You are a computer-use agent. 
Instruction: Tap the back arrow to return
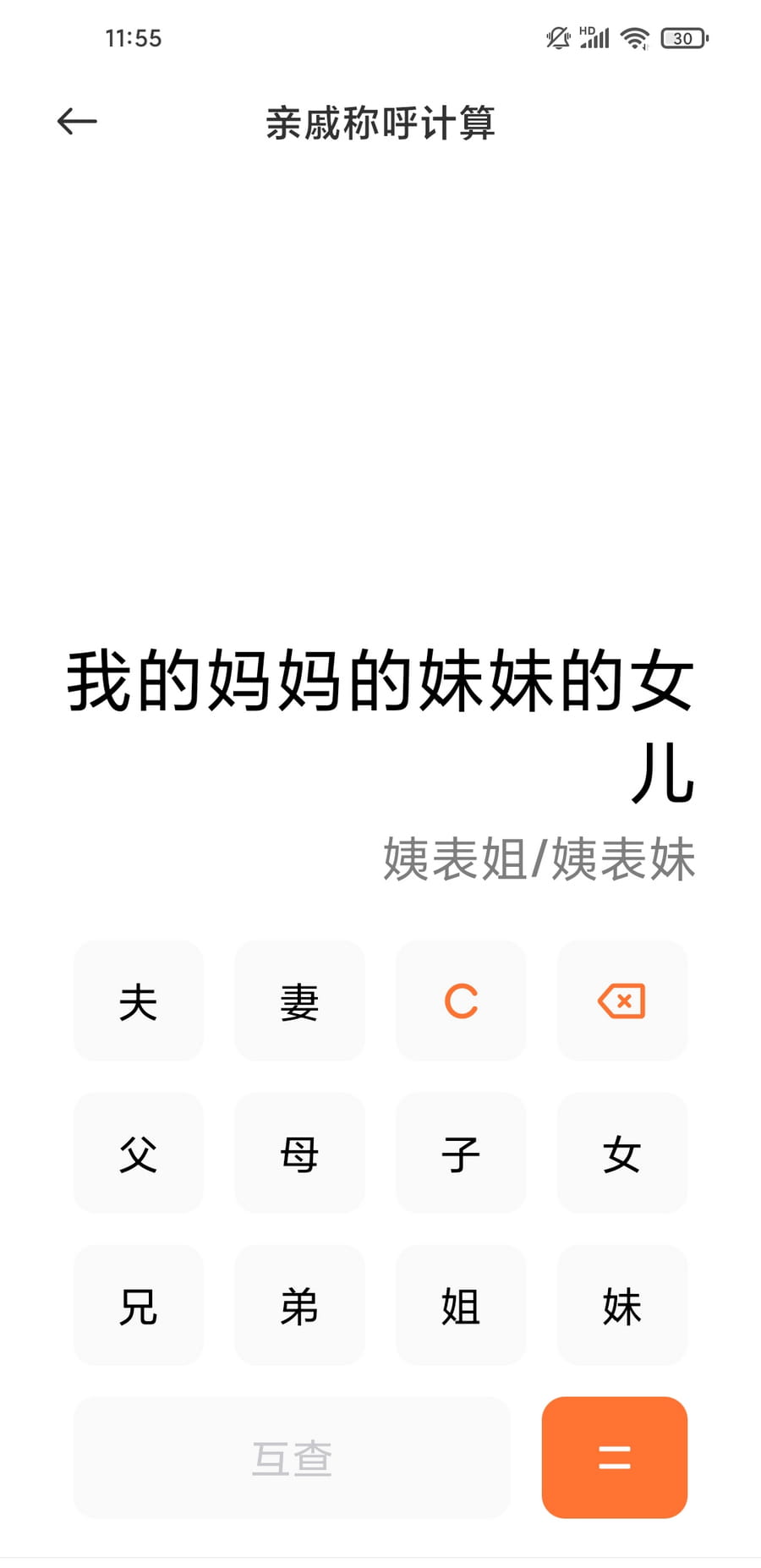pyautogui.click(x=77, y=121)
